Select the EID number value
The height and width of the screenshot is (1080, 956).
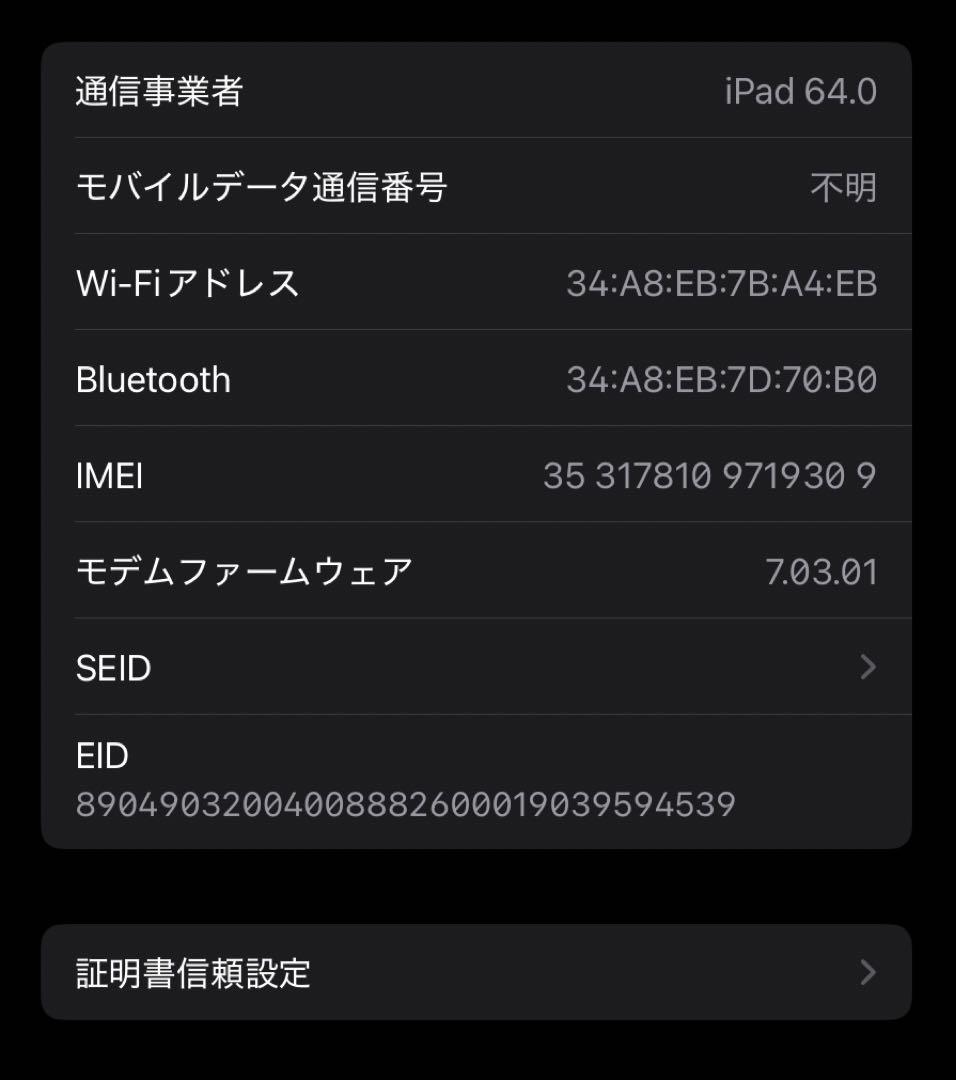coord(406,803)
